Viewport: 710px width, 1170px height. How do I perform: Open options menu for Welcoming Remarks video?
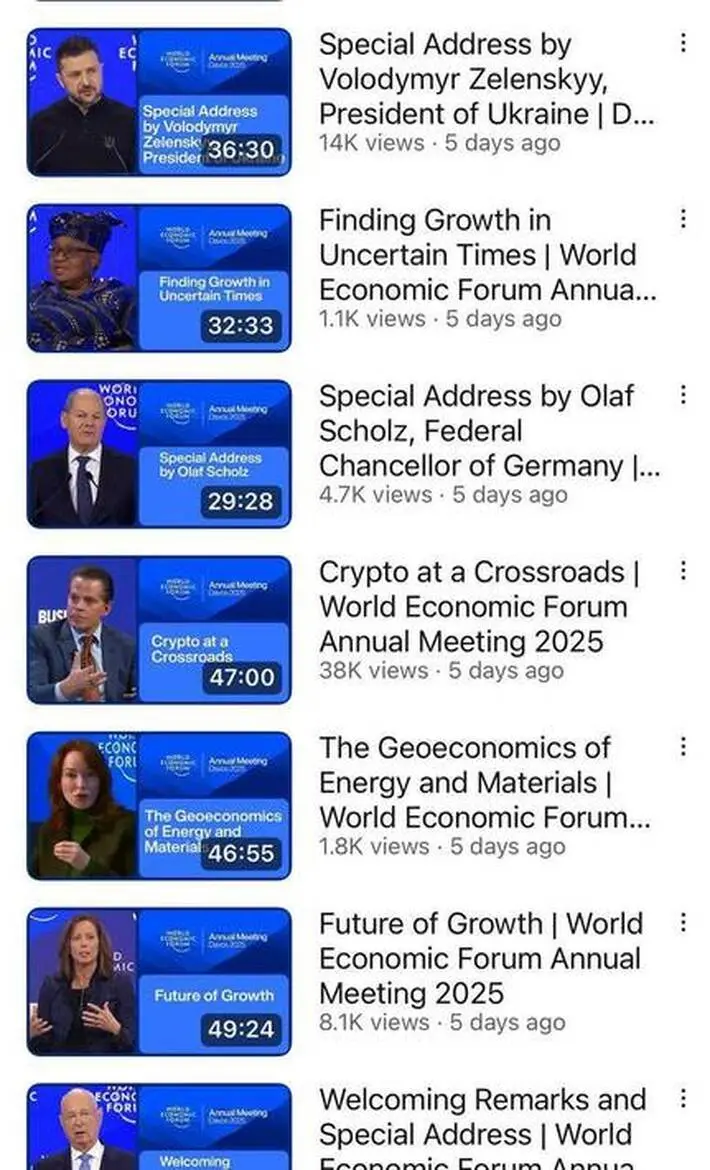pos(682,1099)
